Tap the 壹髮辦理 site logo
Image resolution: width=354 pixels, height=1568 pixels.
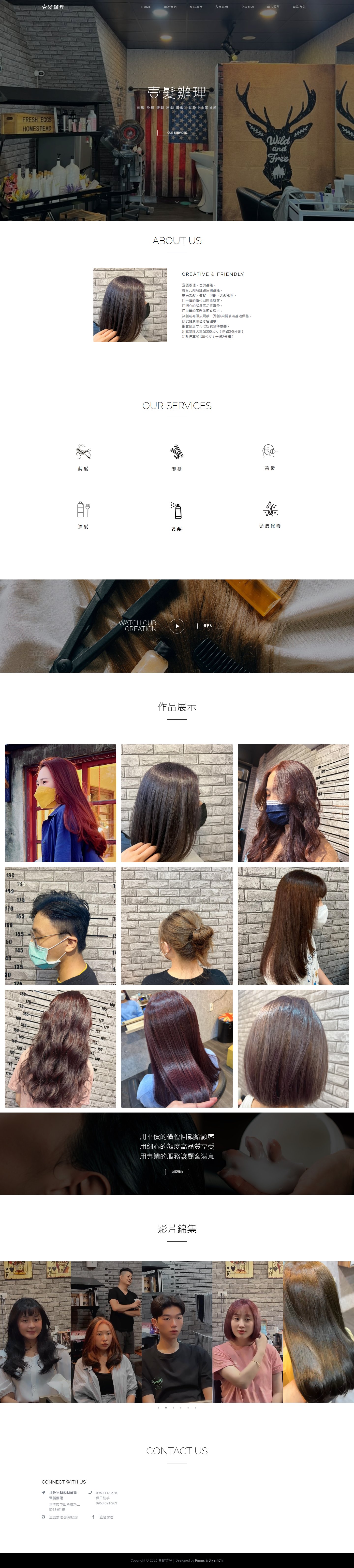pos(53,7)
